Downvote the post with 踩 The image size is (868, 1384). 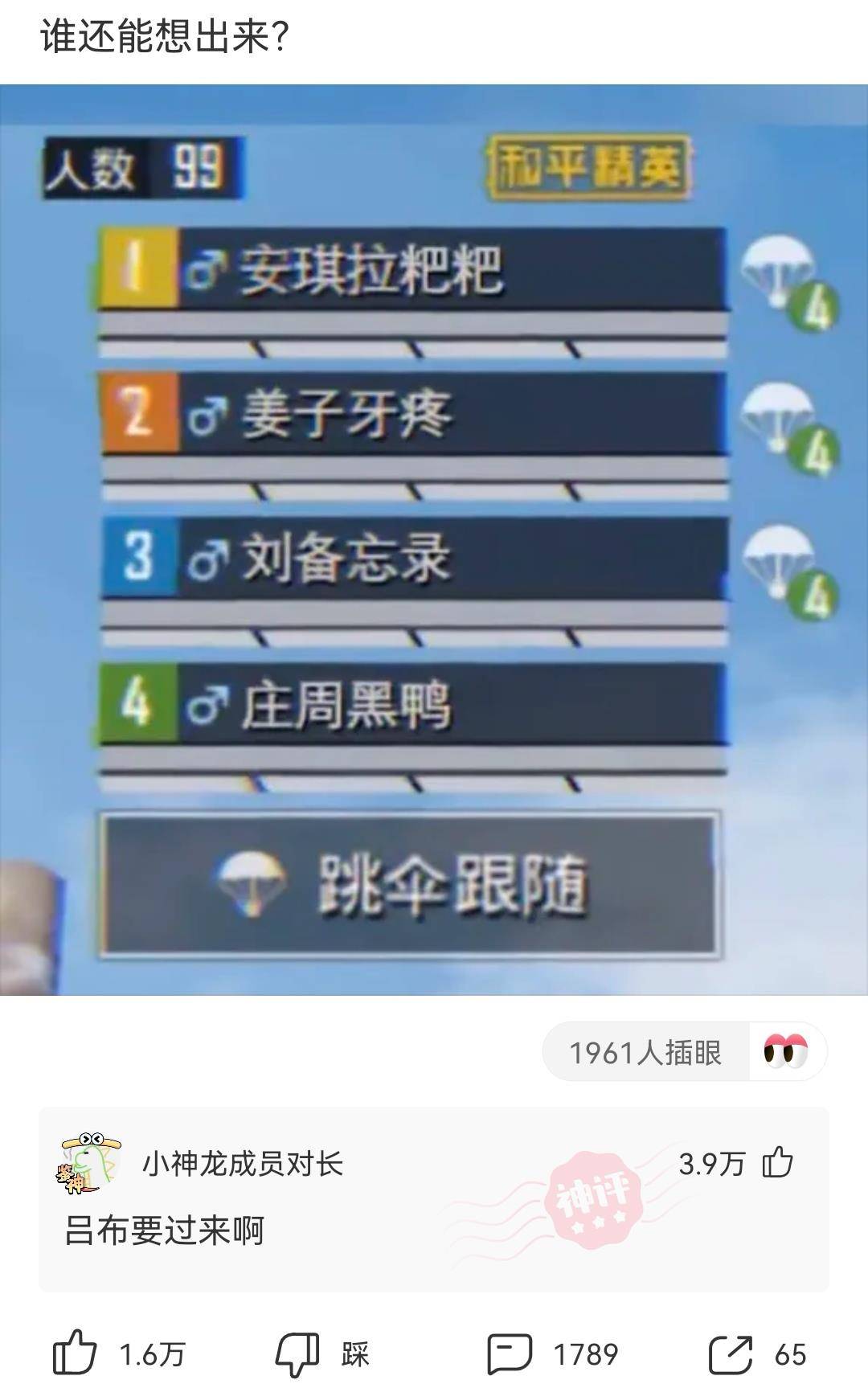[x=298, y=1353]
